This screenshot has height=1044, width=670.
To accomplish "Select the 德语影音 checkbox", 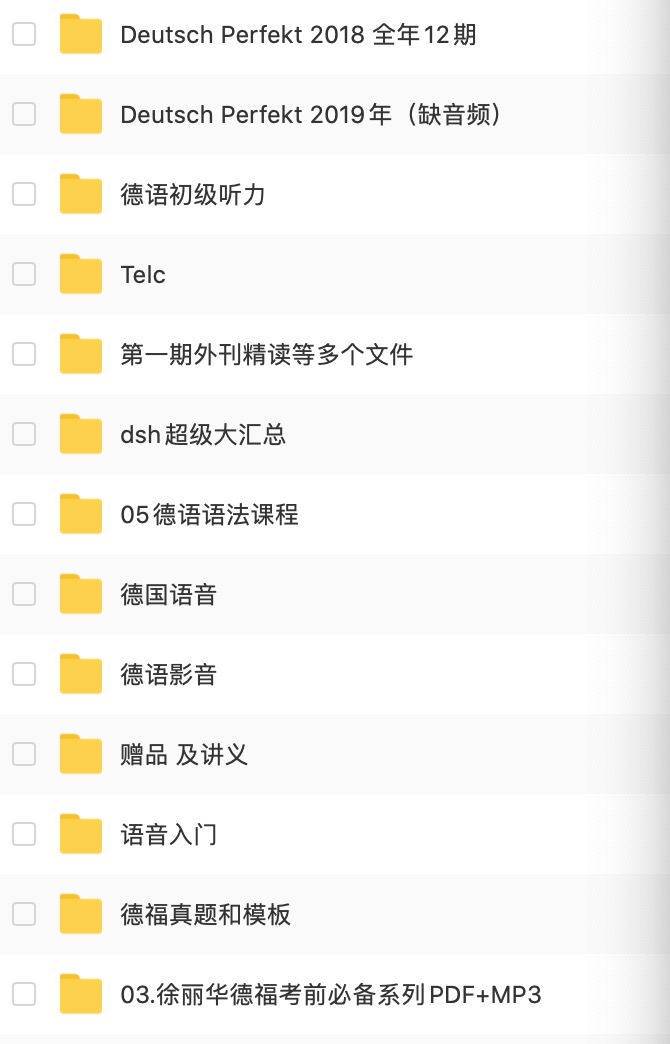I will tap(24, 674).
